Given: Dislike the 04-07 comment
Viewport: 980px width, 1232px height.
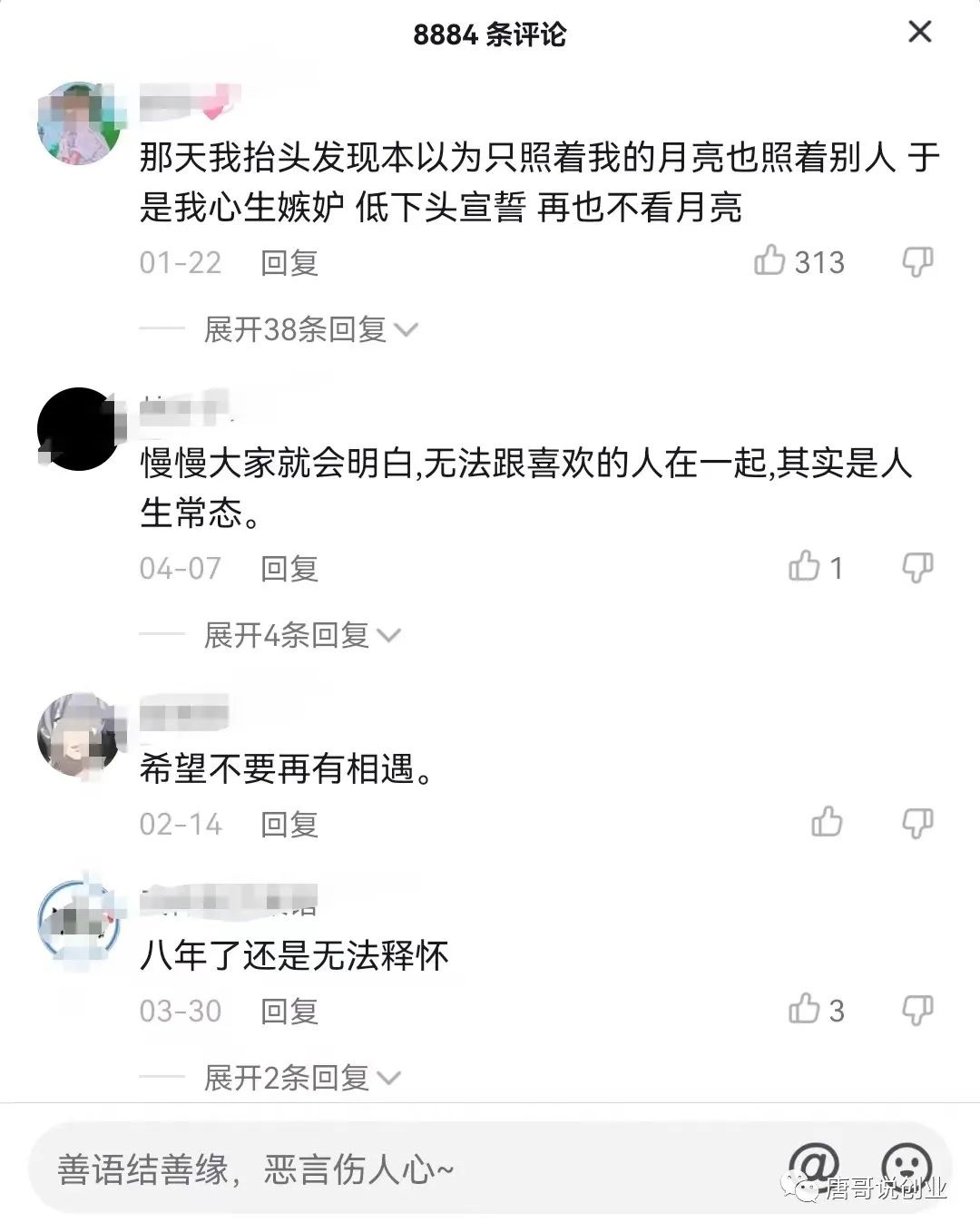Looking at the screenshot, I should tap(917, 567).
